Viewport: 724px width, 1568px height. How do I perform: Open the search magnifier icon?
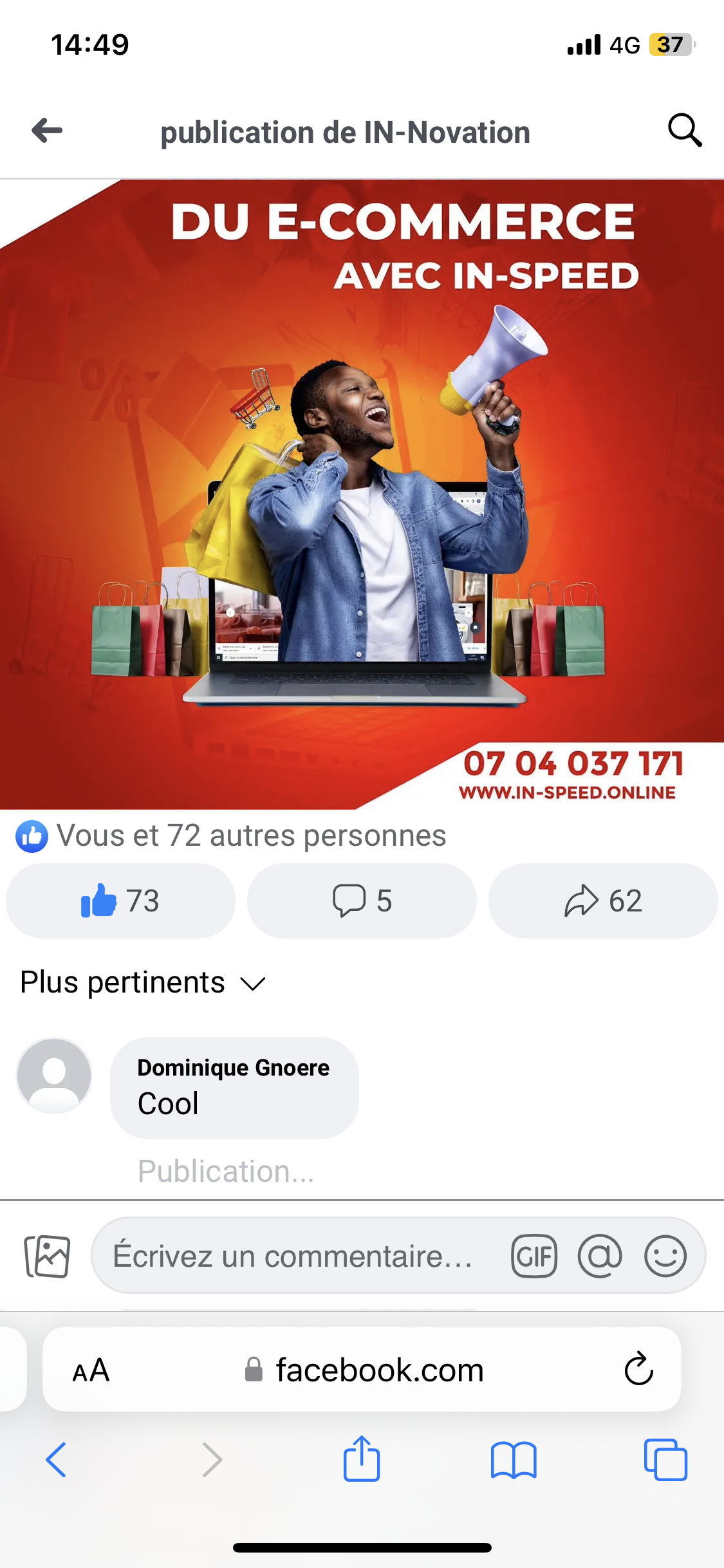684,131
